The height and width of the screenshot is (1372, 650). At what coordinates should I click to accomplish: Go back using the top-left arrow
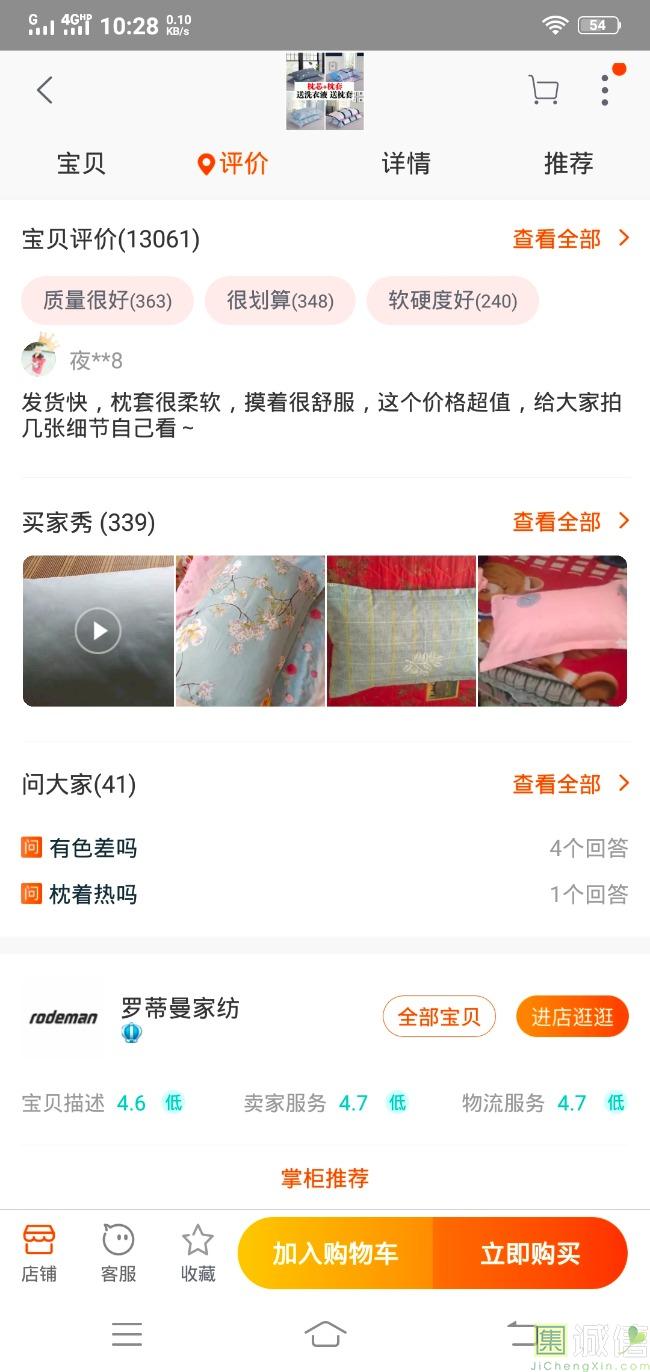coord(44,91)
